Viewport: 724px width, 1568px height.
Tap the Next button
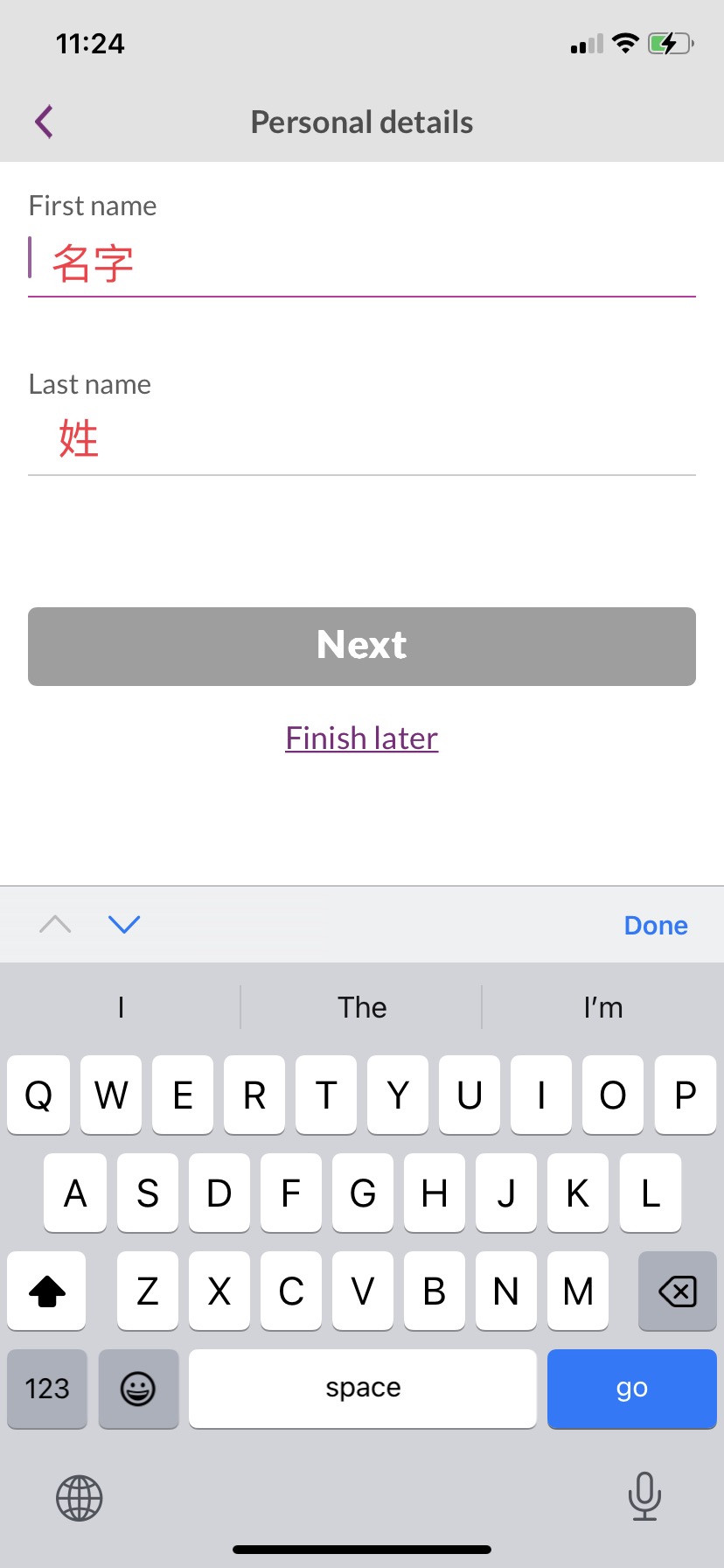coord(361,646)
